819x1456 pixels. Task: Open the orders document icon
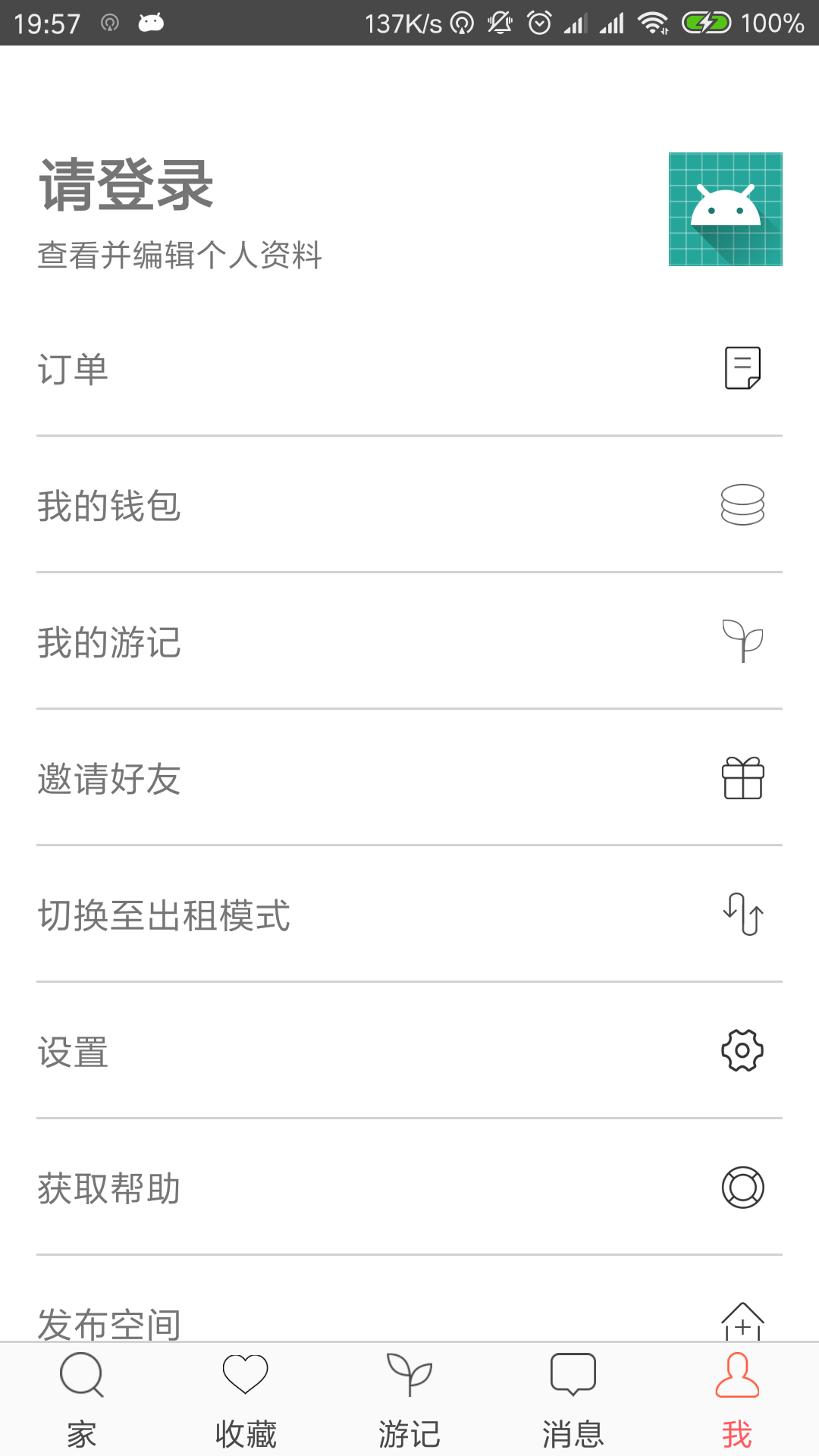pos(742,369)
